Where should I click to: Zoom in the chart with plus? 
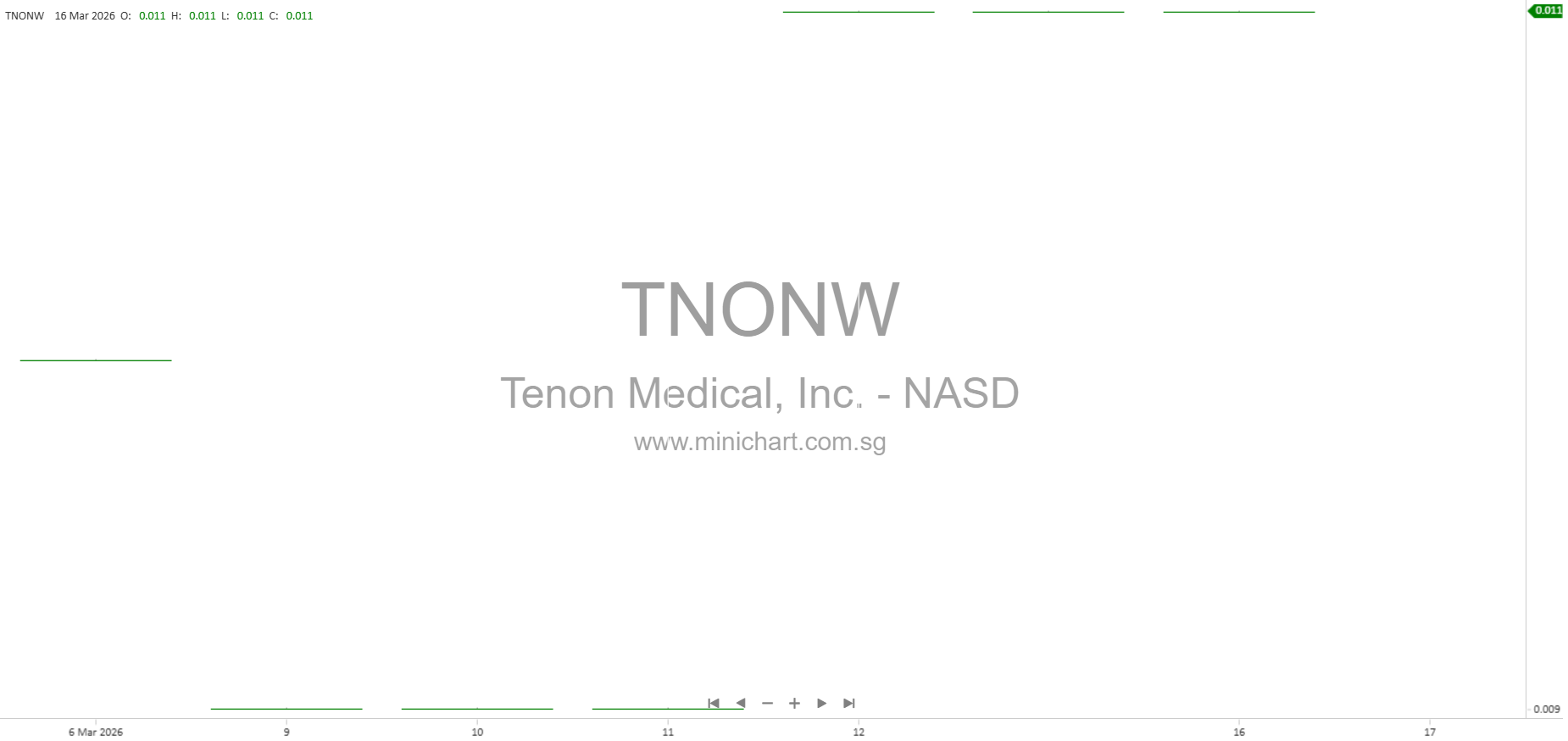click(x=795, y=704)
